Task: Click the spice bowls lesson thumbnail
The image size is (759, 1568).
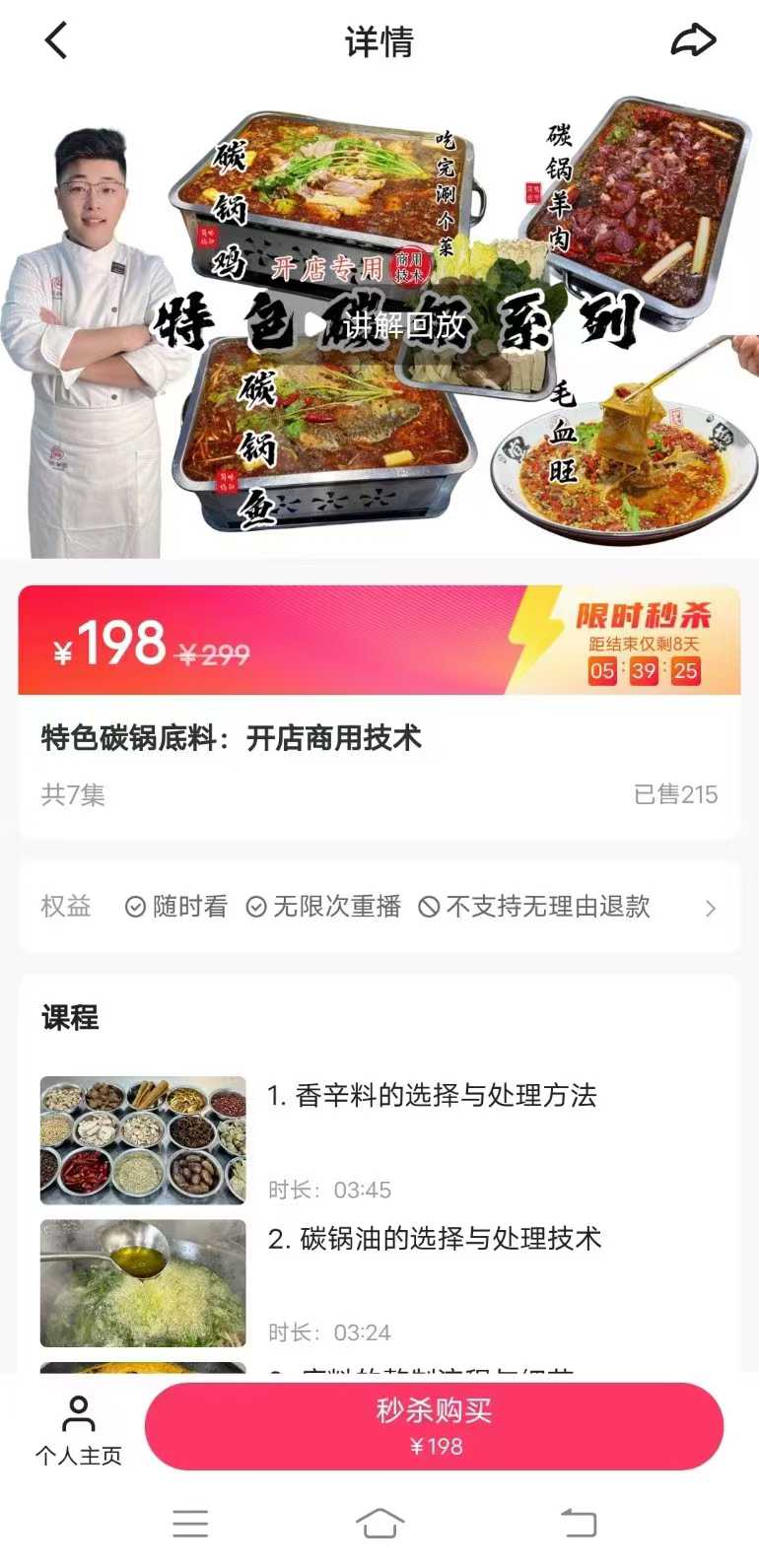Action: click(142, 1138)
